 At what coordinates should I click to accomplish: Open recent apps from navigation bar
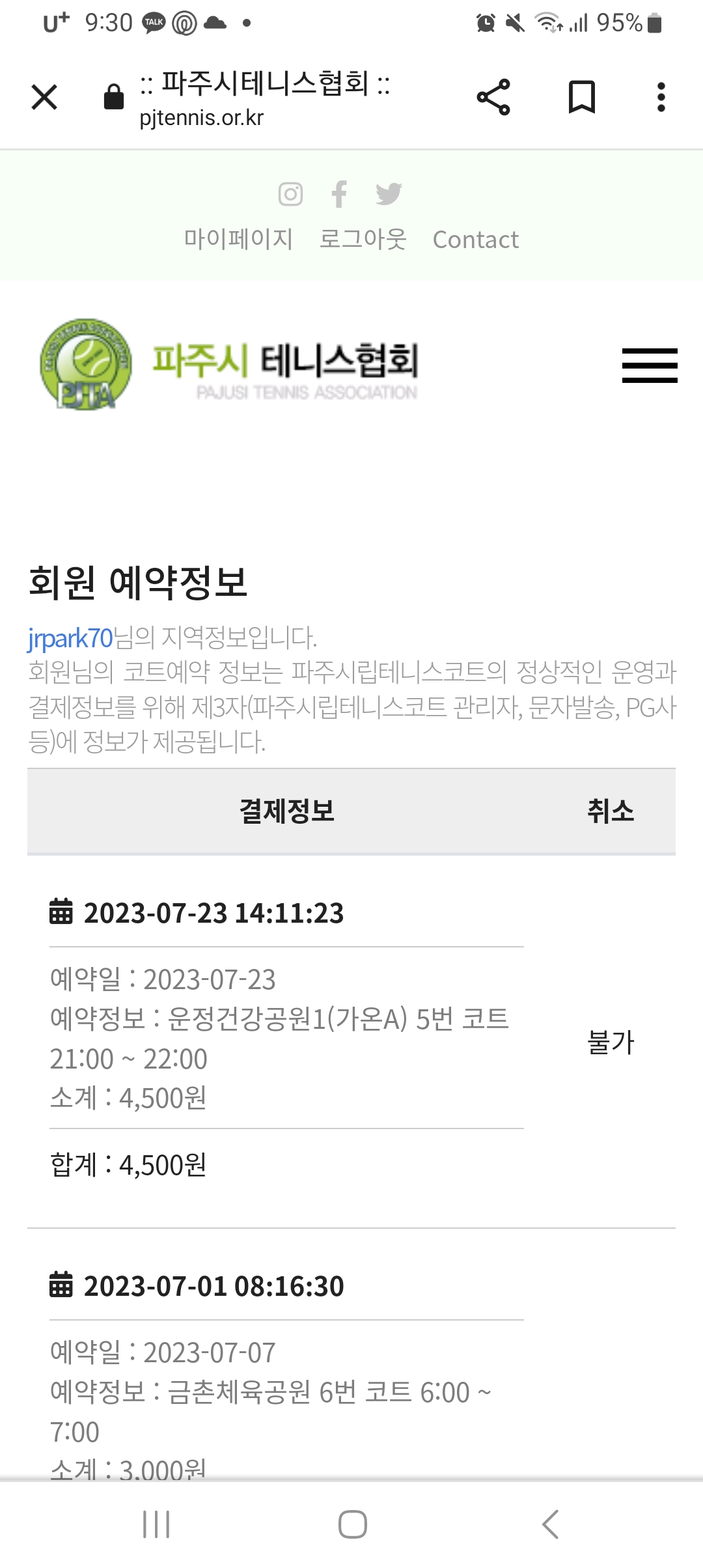(156, 1524)
